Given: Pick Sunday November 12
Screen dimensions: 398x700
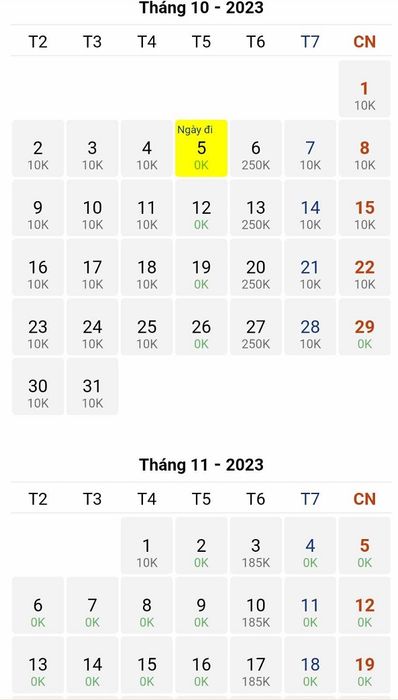Looking at the screenshot, I should 365,605.
